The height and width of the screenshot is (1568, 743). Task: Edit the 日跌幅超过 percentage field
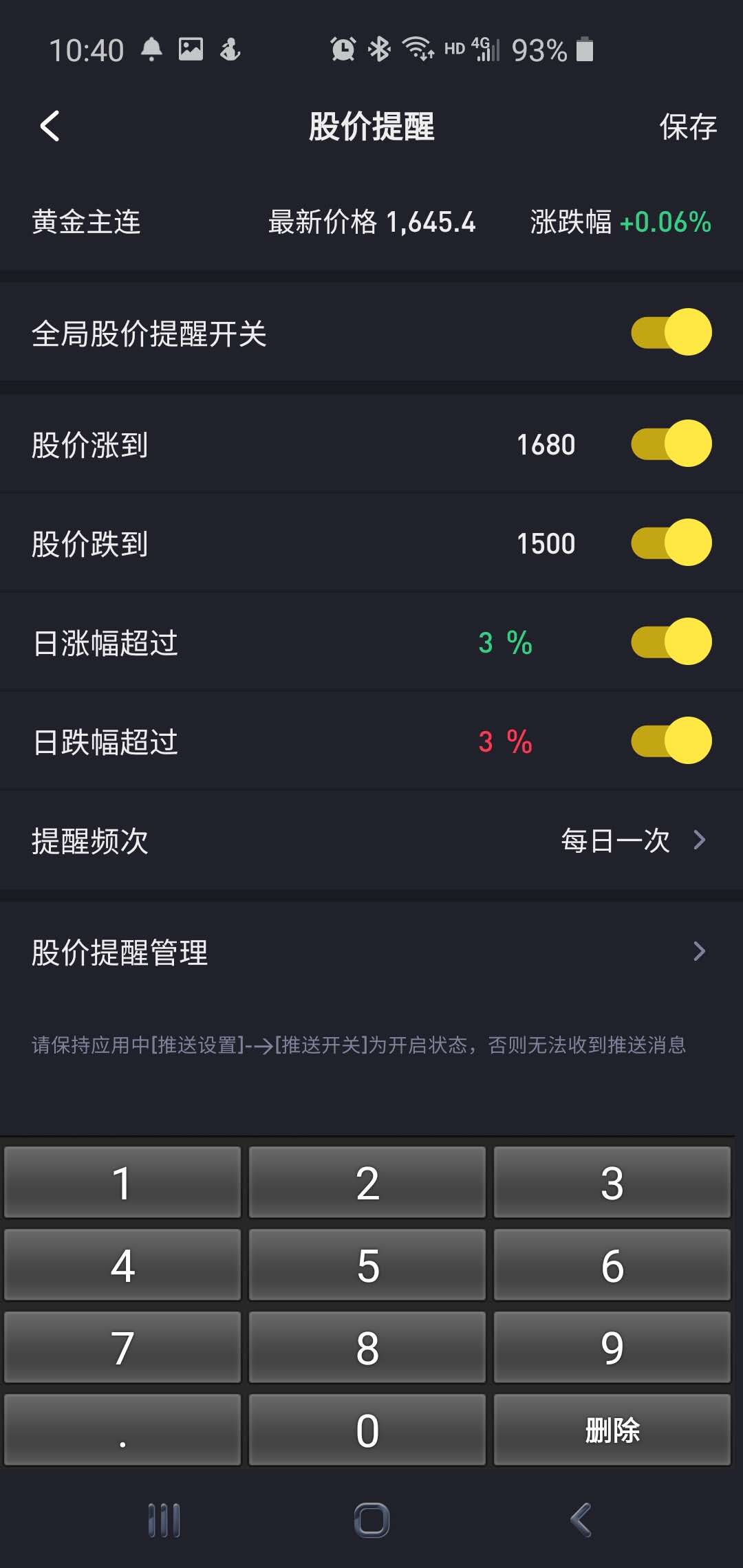[506, 742]
